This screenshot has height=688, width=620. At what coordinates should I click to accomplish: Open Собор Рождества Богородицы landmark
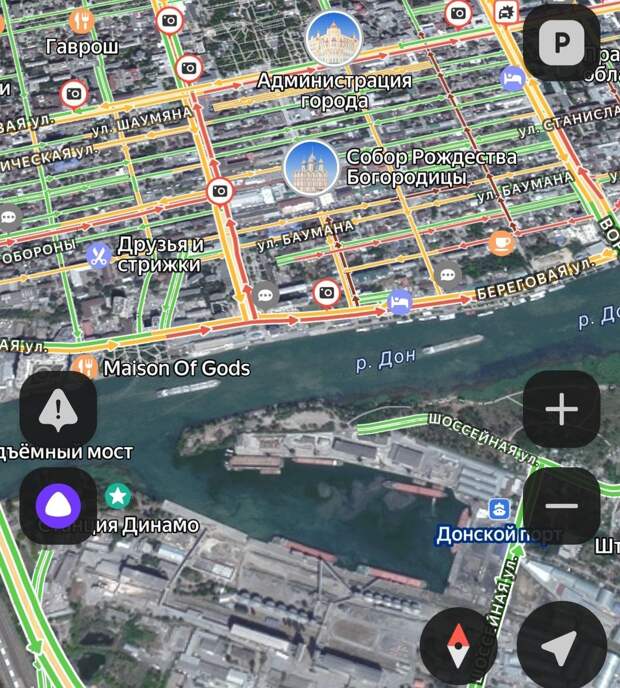(311, 167)
